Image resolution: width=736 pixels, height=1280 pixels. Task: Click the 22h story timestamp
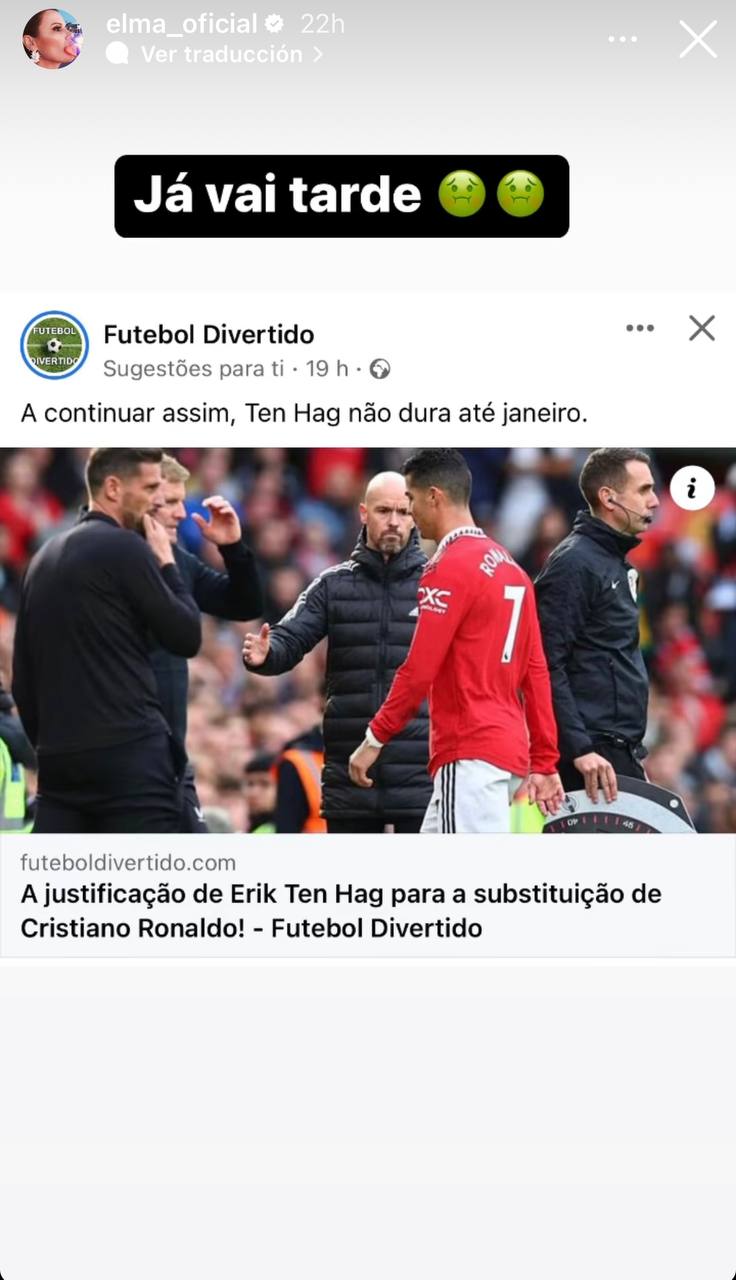[x=321, y=22]
